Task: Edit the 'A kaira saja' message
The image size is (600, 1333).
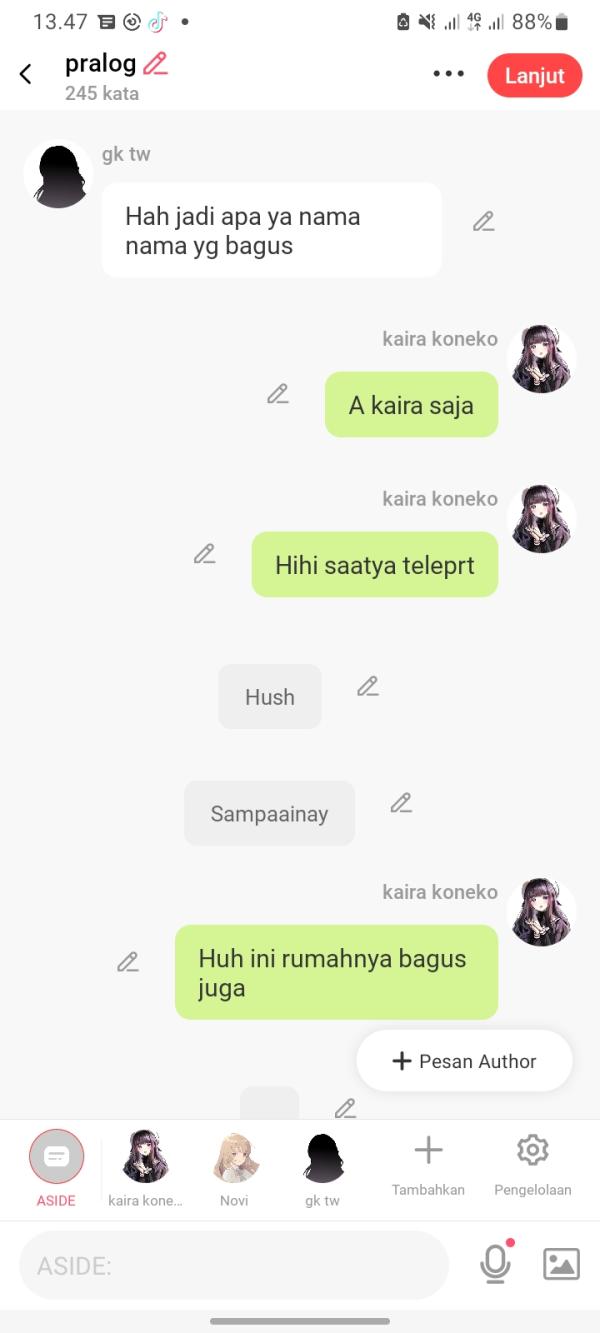Action: tap(278, 394)
